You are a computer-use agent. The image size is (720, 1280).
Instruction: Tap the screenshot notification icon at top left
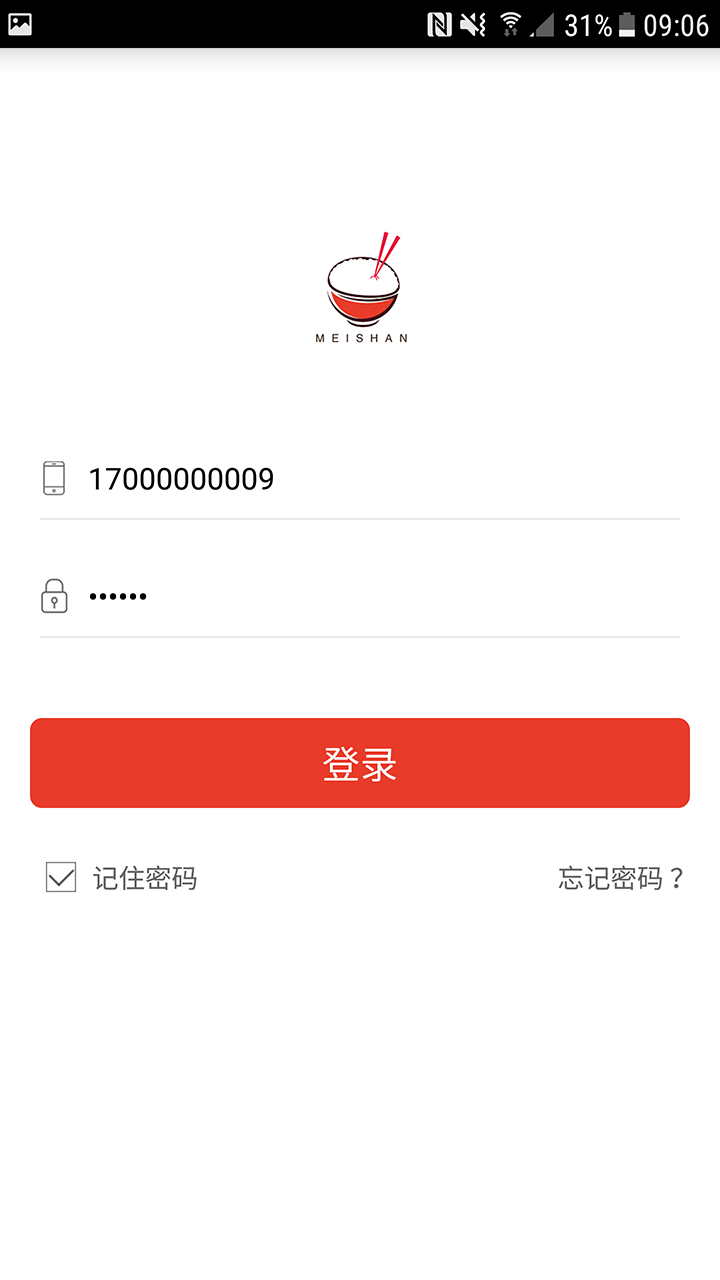tap(22, 22)
